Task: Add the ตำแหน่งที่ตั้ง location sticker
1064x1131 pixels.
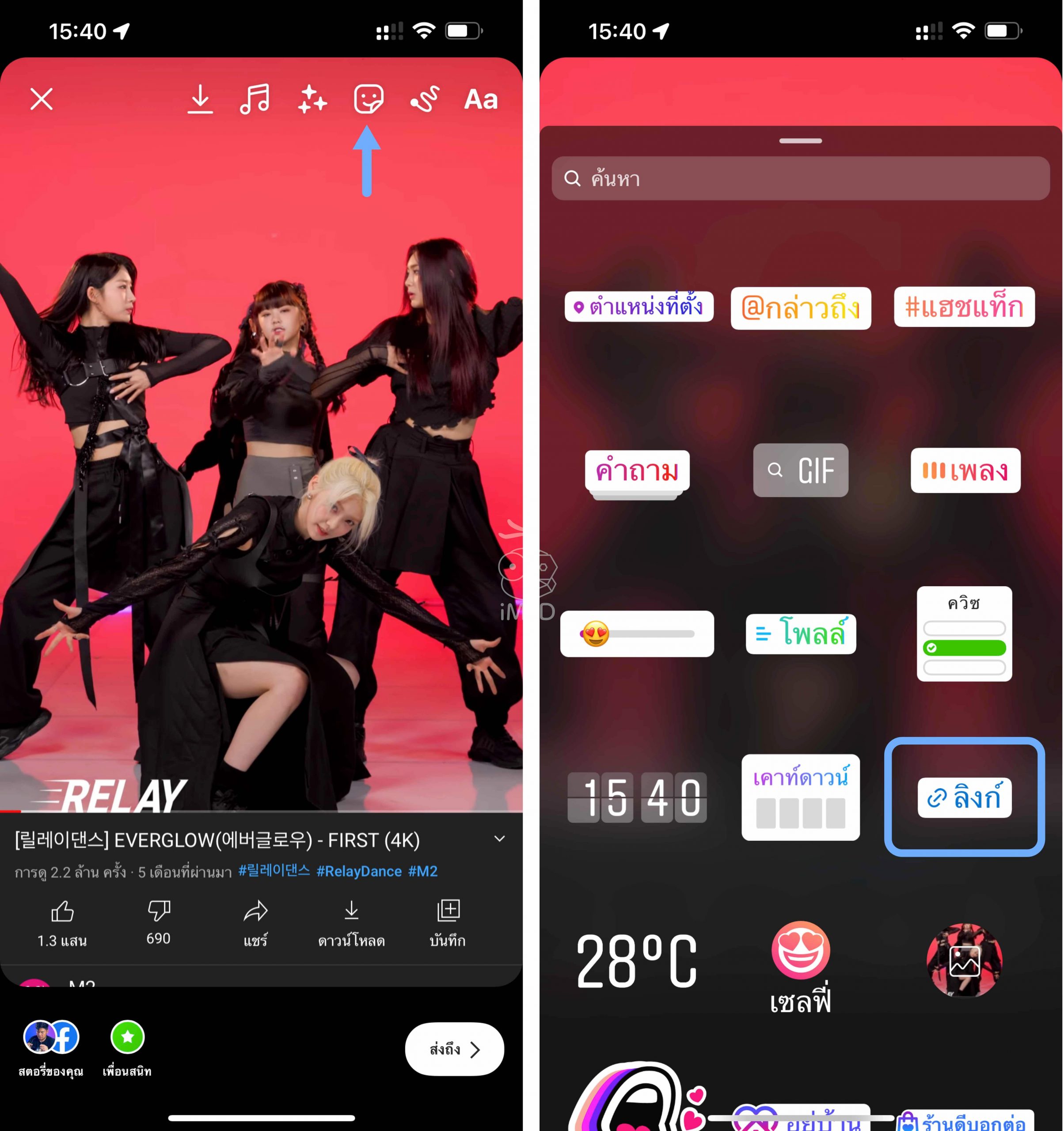Action: [638, 307]
